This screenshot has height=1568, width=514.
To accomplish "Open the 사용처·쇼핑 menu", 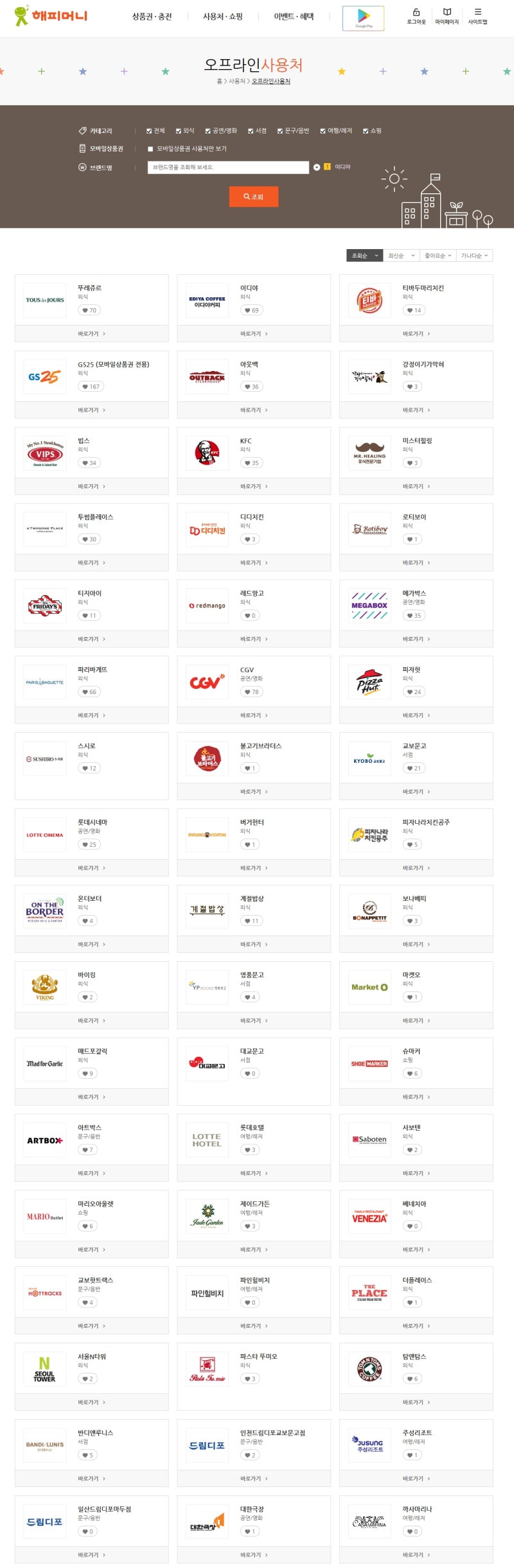I will coord(222,17).
